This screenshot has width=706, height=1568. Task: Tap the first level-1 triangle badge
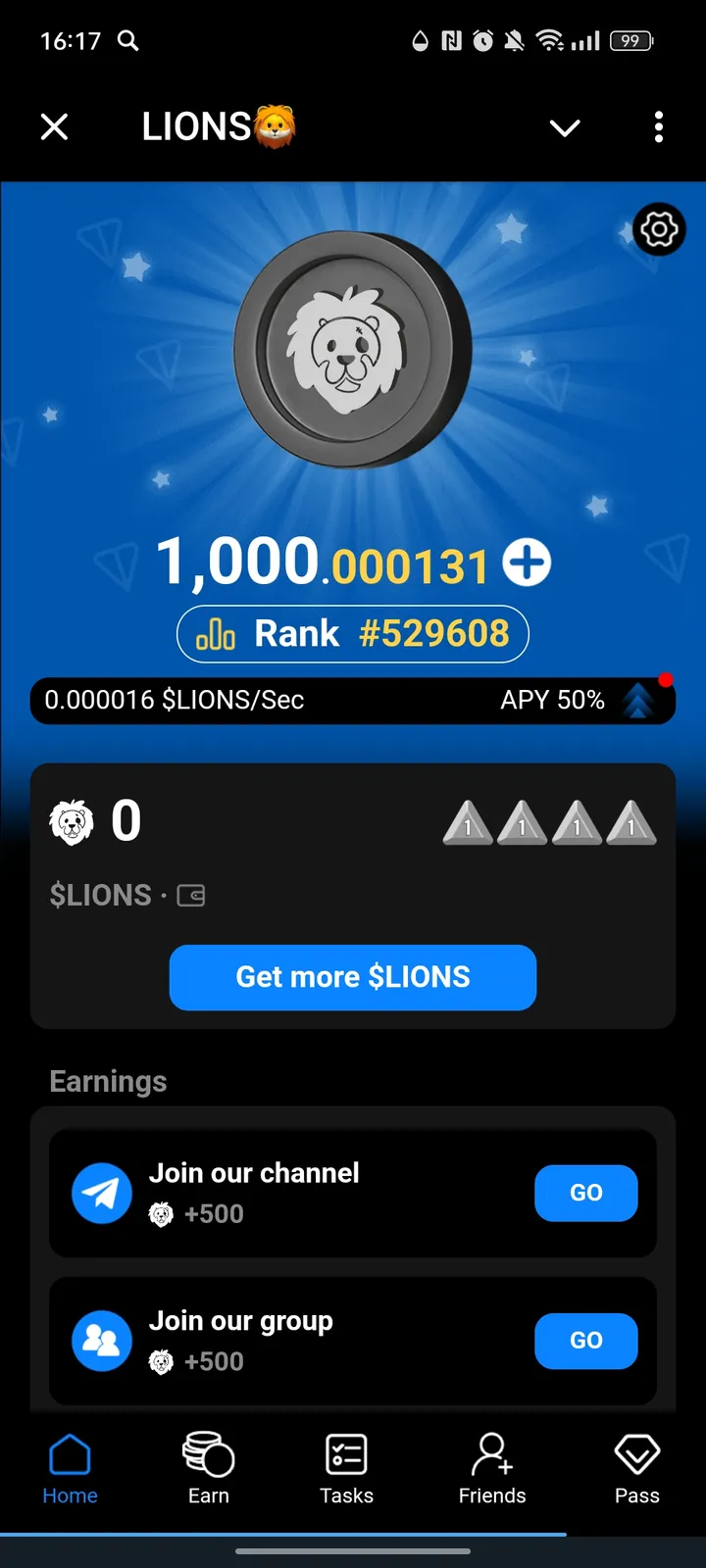click(469, 824)
